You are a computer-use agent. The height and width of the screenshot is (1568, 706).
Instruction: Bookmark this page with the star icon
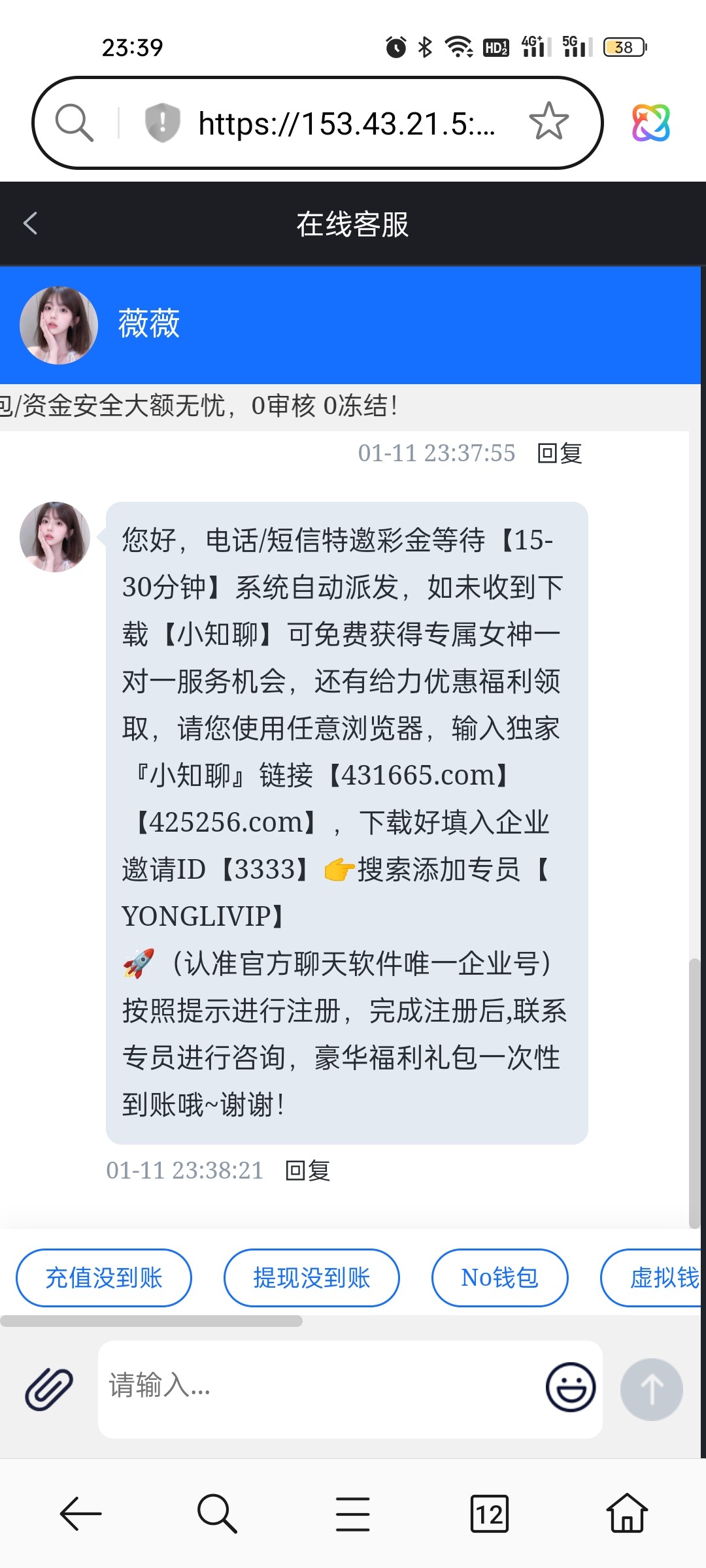[548, 122]
